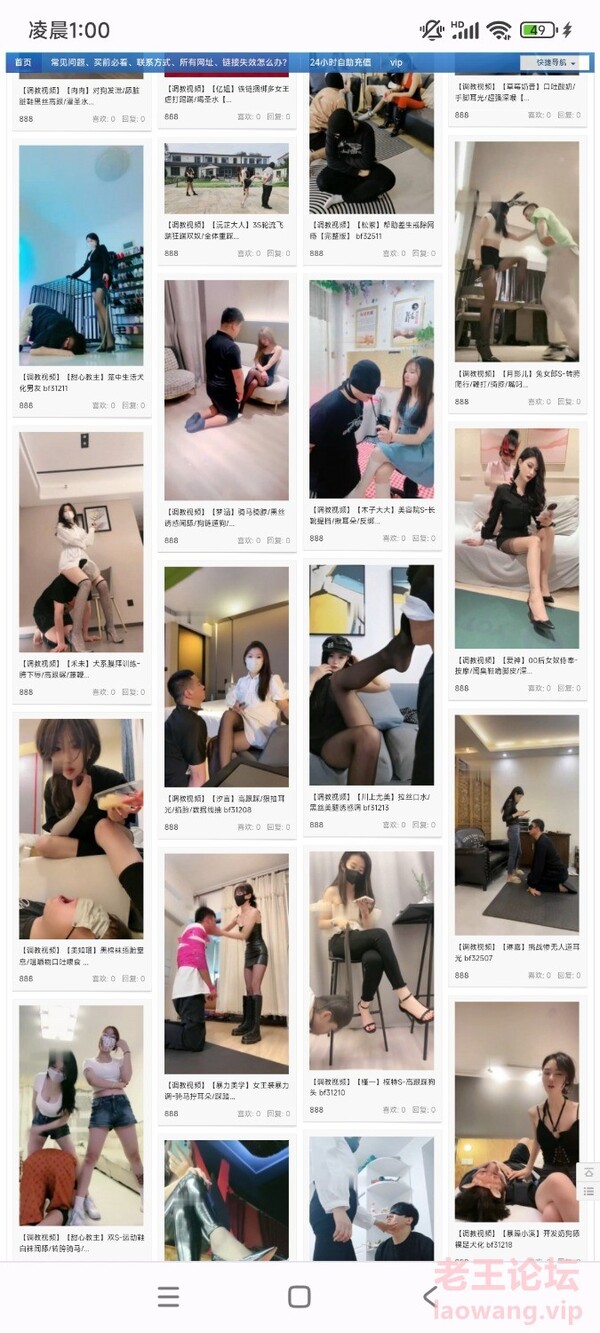The height and width of the screenshot is (1333, 600).
Task: Open the 【元正大人】 outdoor video tile
Action: click(x=226, y=178)
